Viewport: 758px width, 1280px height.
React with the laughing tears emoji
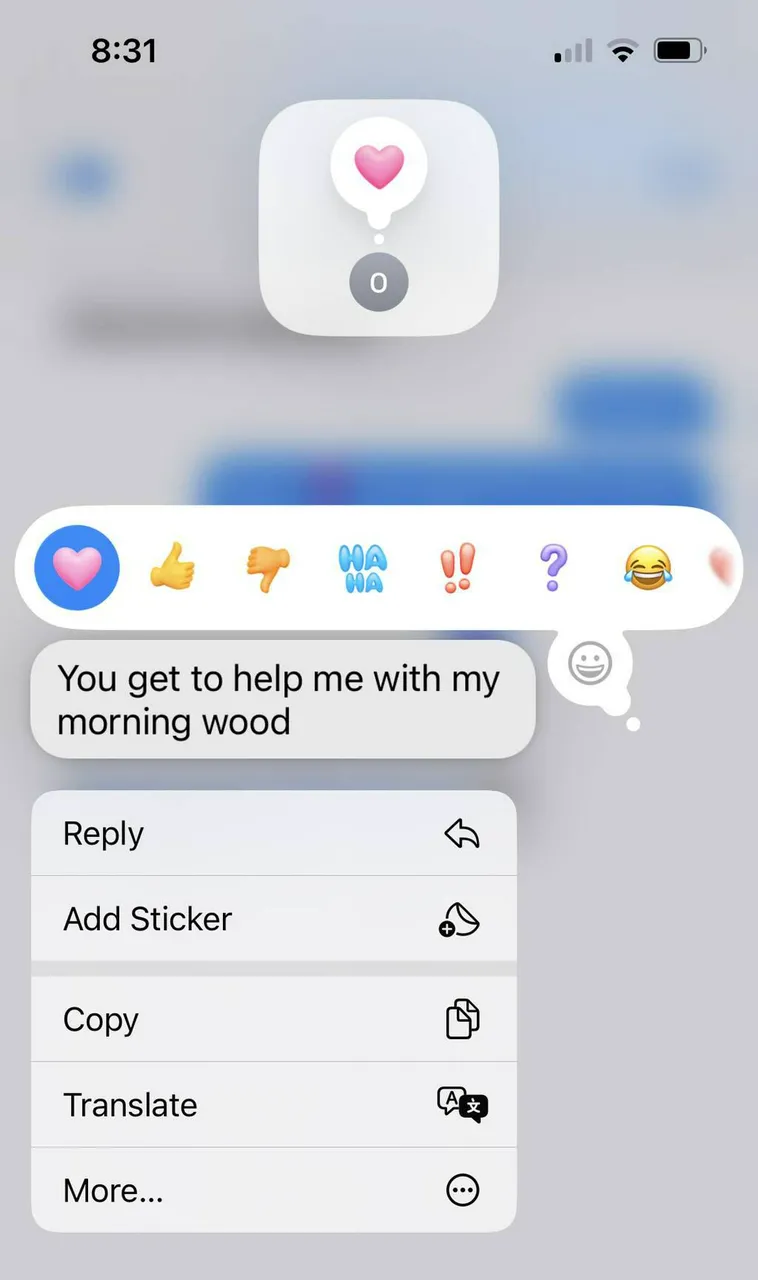click(x=647, y=569)
